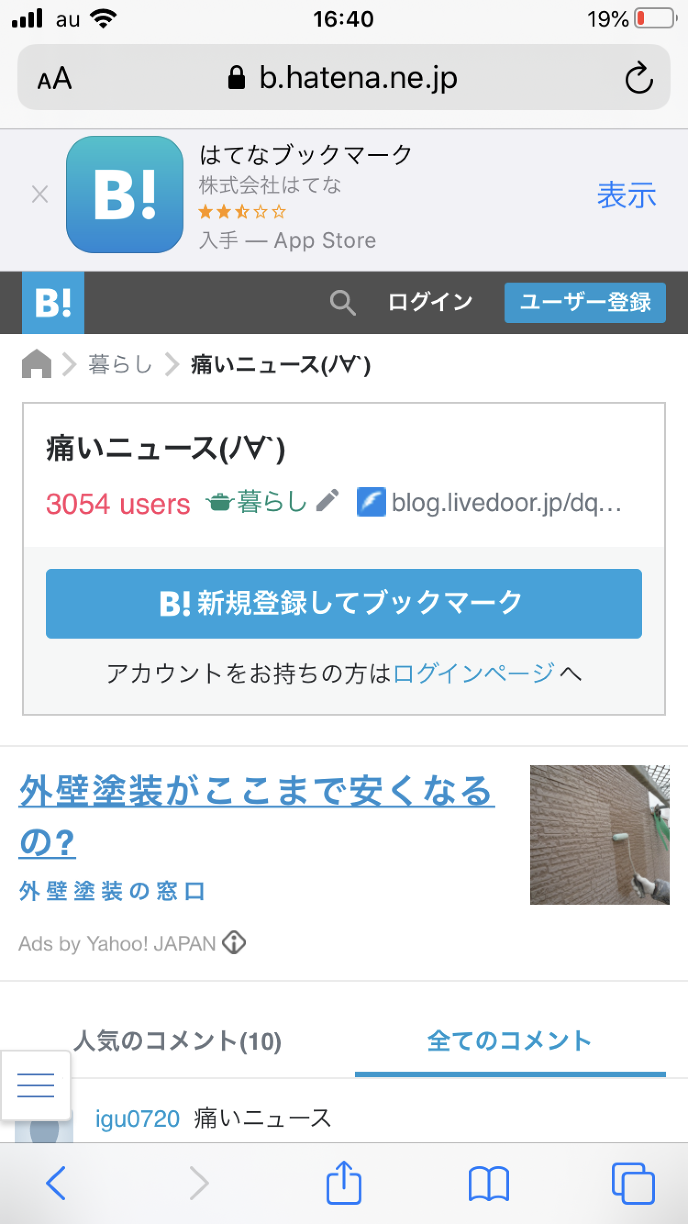The image size is (688, 1224).
Task: Tap 新規登録してブックマーク button
Action: point(343,603)
